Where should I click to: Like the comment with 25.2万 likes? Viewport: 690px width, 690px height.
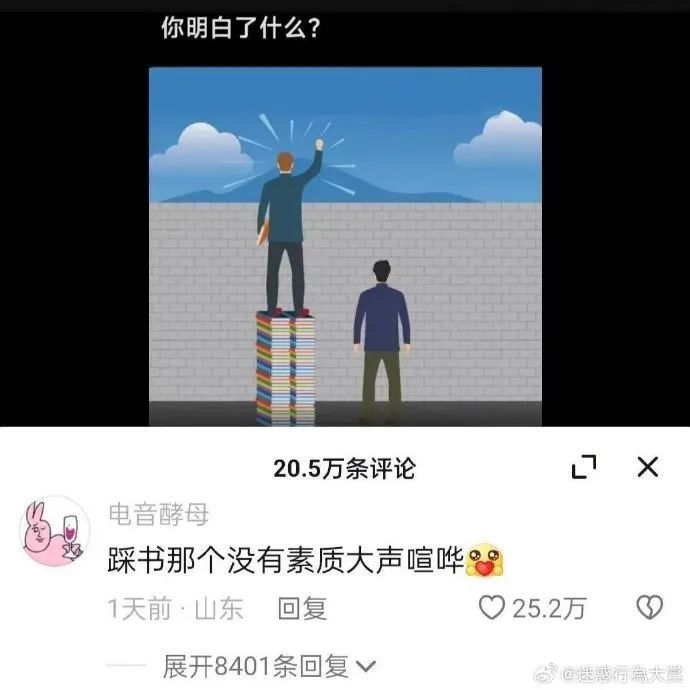[494, 608]
